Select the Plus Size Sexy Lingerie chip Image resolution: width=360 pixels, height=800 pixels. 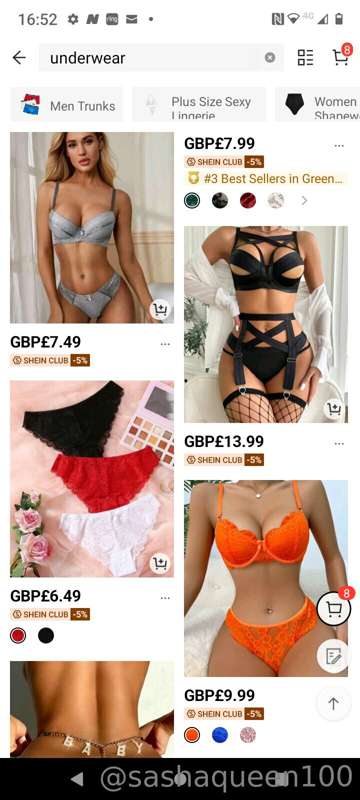tap(199, 105)
